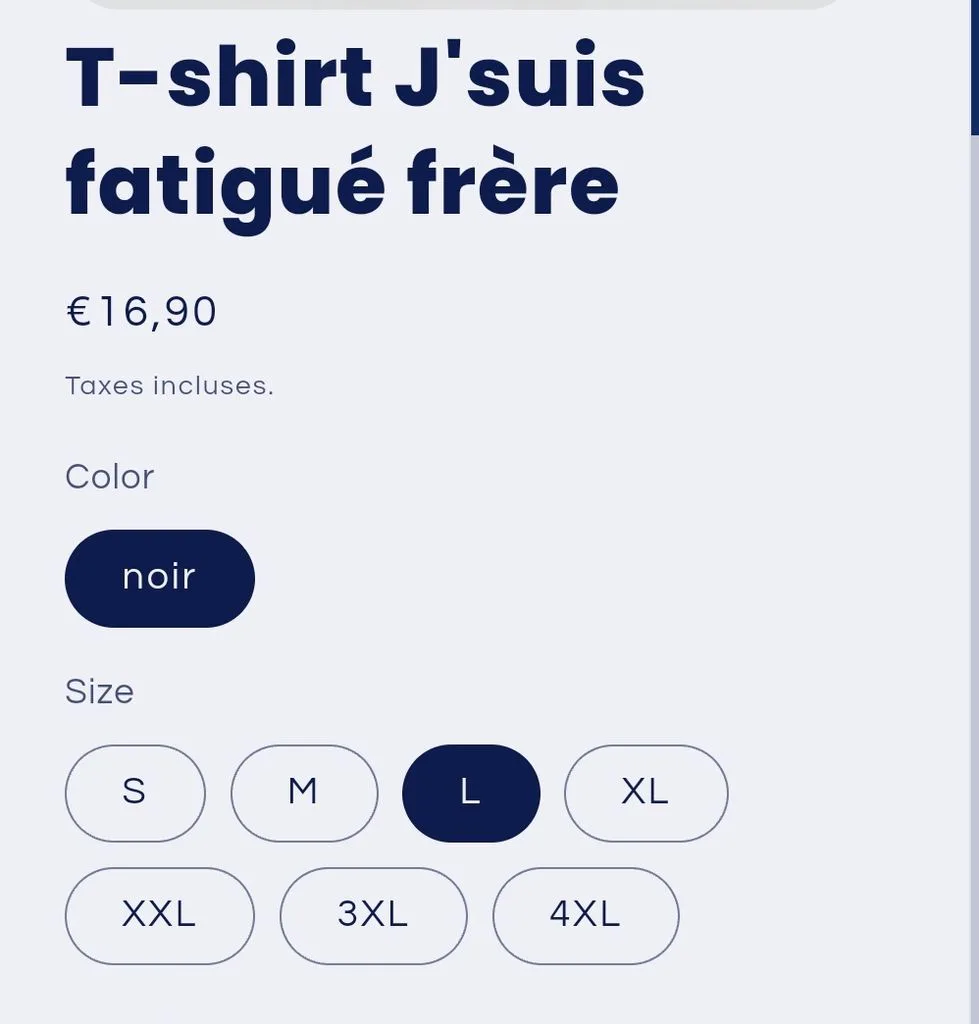
Task: Tap the selected L size
Action: [x=471, y=793]
